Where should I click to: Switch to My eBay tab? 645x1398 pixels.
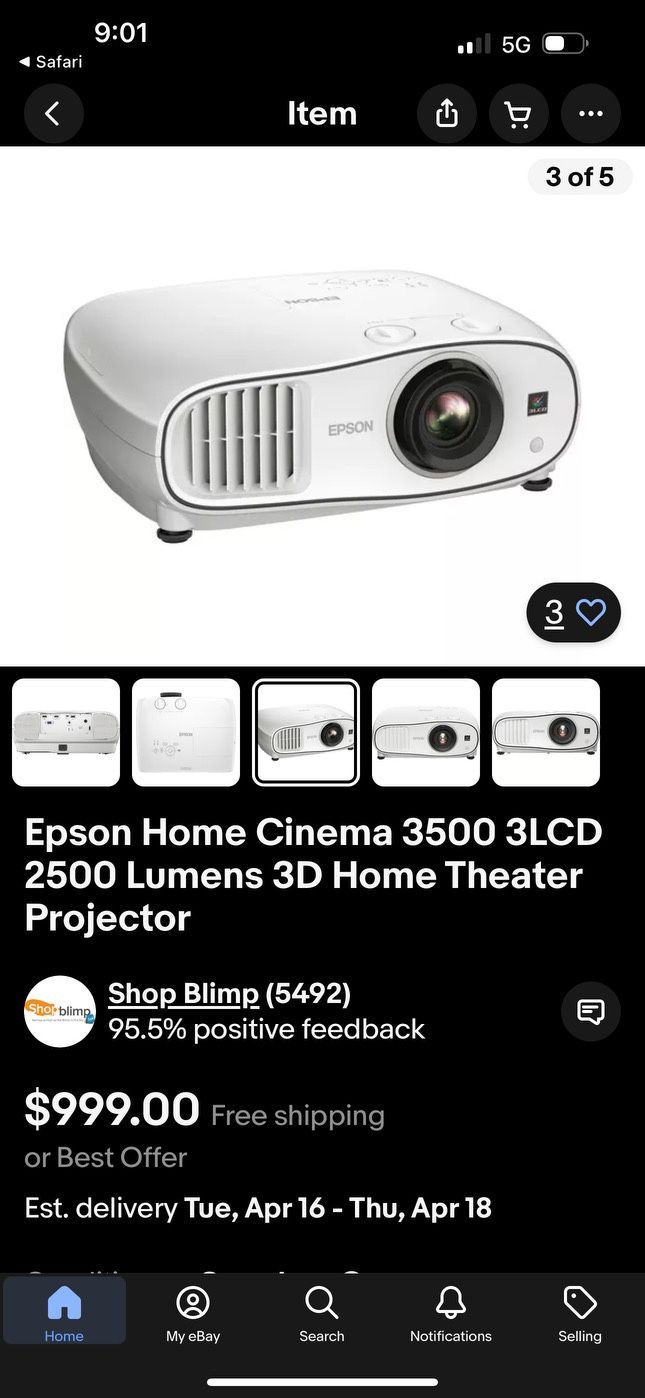pos(193,1312)
